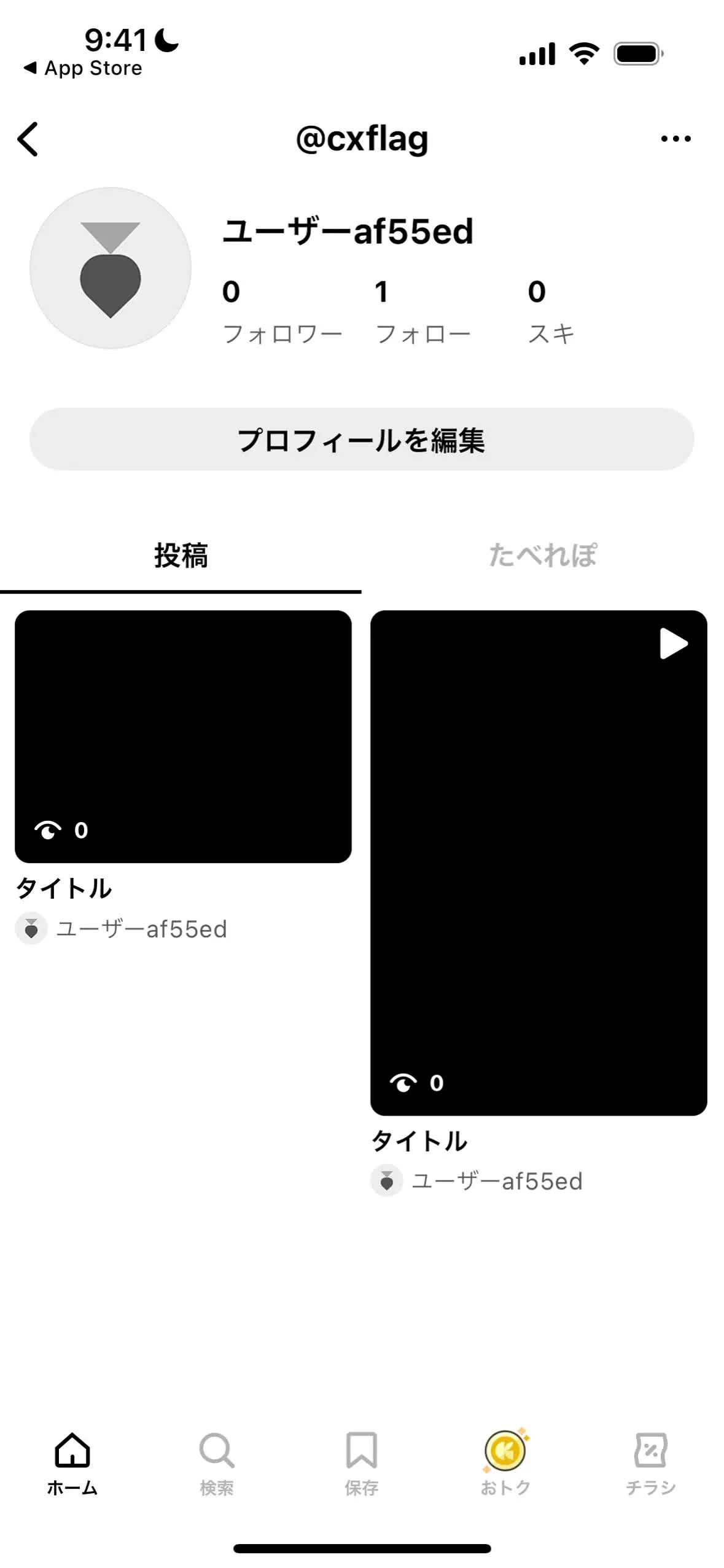724x1568 pixels.
Task: Return to App Store via status bar
Action: click(83, 68)
